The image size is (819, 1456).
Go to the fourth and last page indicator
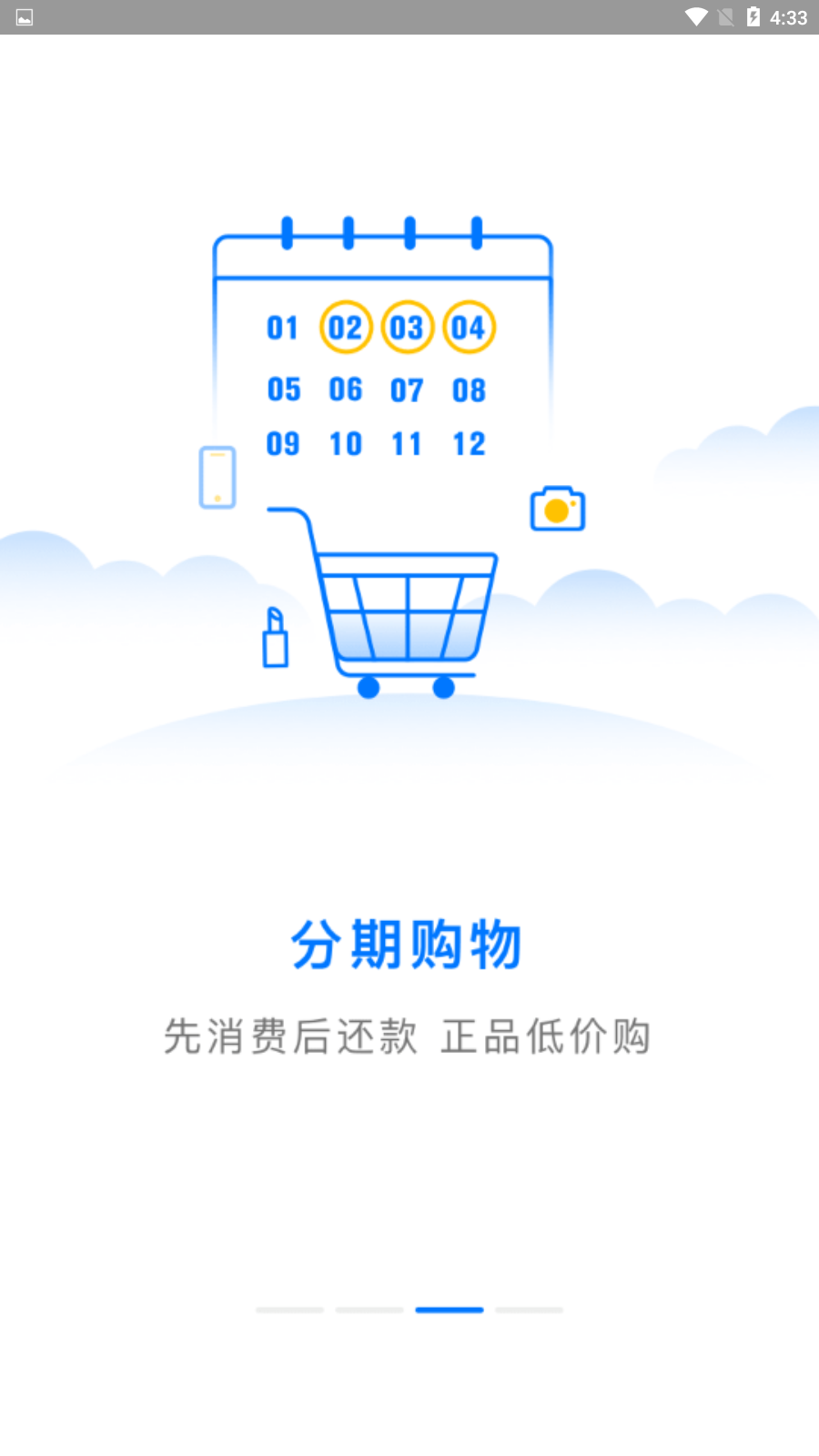530,1309
